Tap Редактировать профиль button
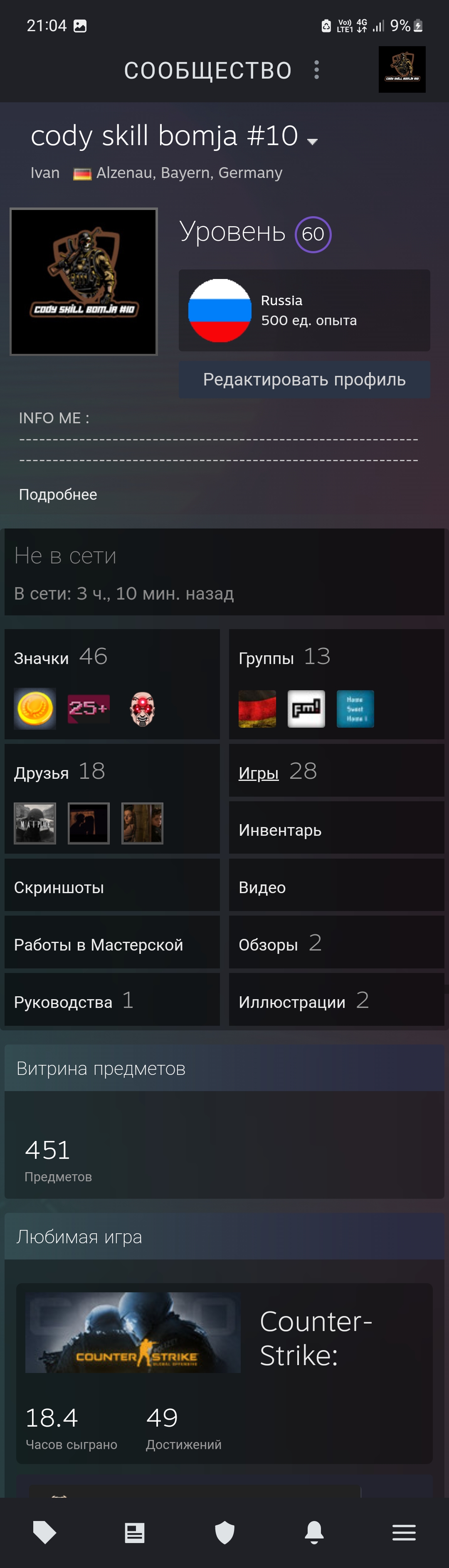449x1568 pixels. (x=304, y=380)
